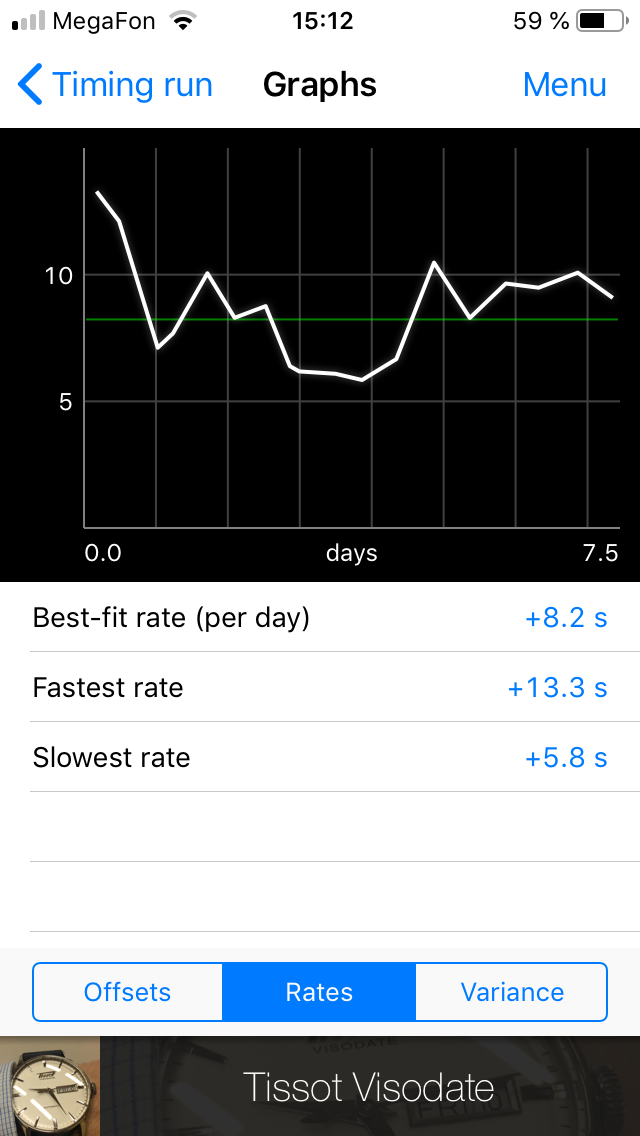The image size is (640, 1136).
Task: Show the Variance graph
Action: 512,992
